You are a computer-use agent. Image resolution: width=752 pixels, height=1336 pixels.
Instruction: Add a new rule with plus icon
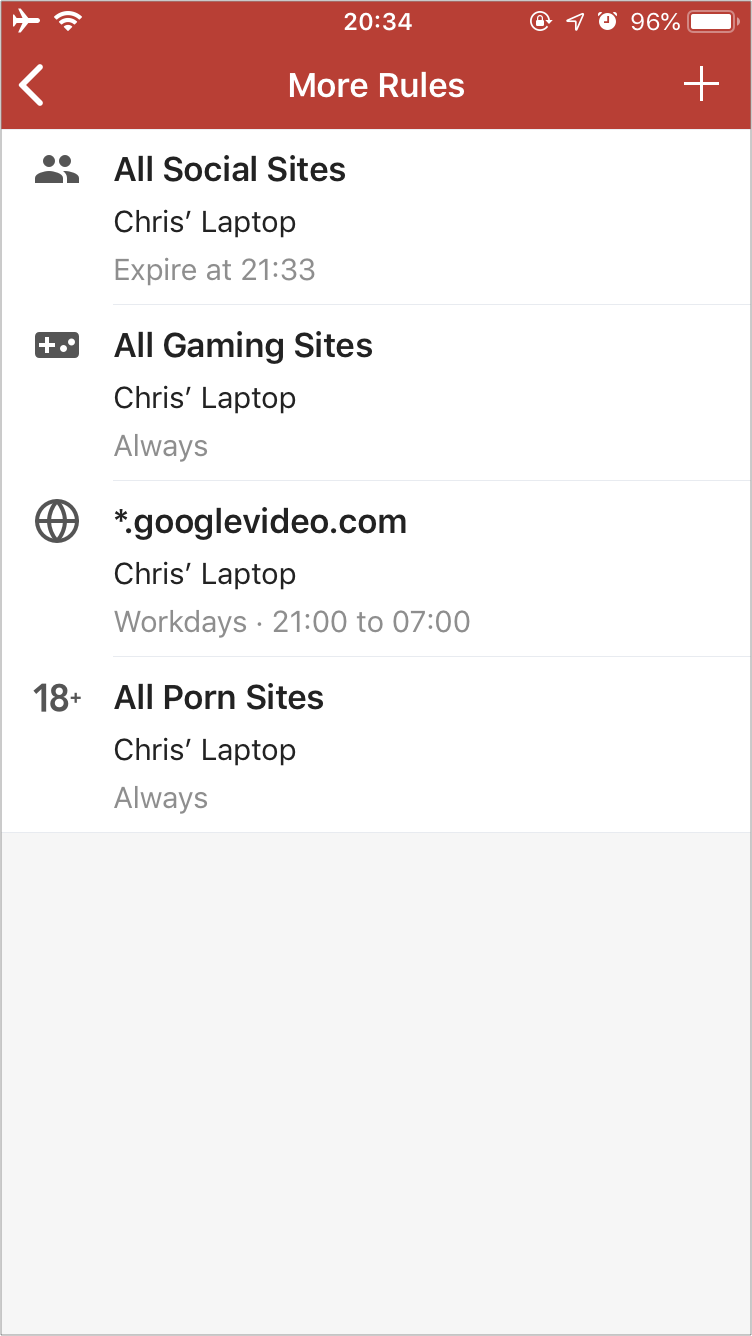click(x=701, y=85)
